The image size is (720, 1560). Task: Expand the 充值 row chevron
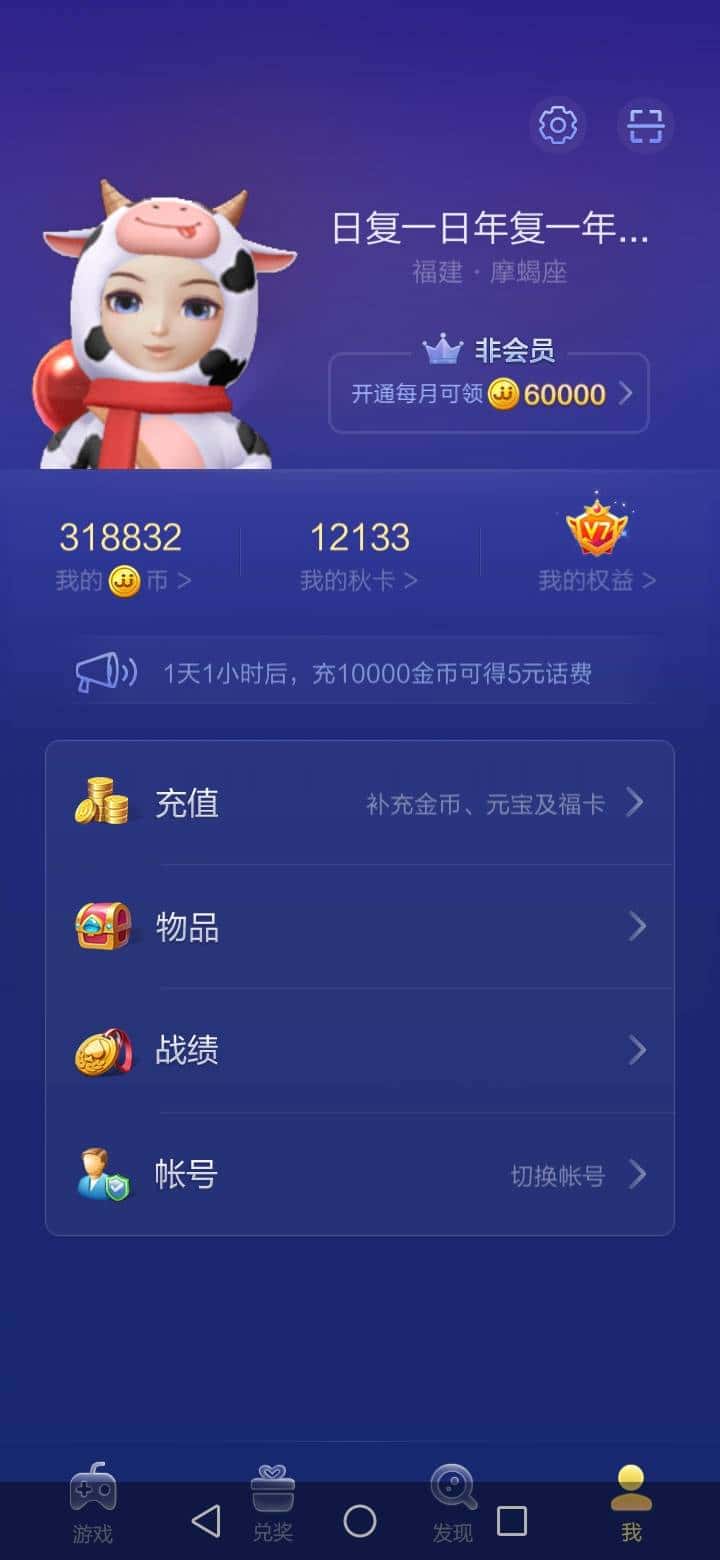point(637,803)
